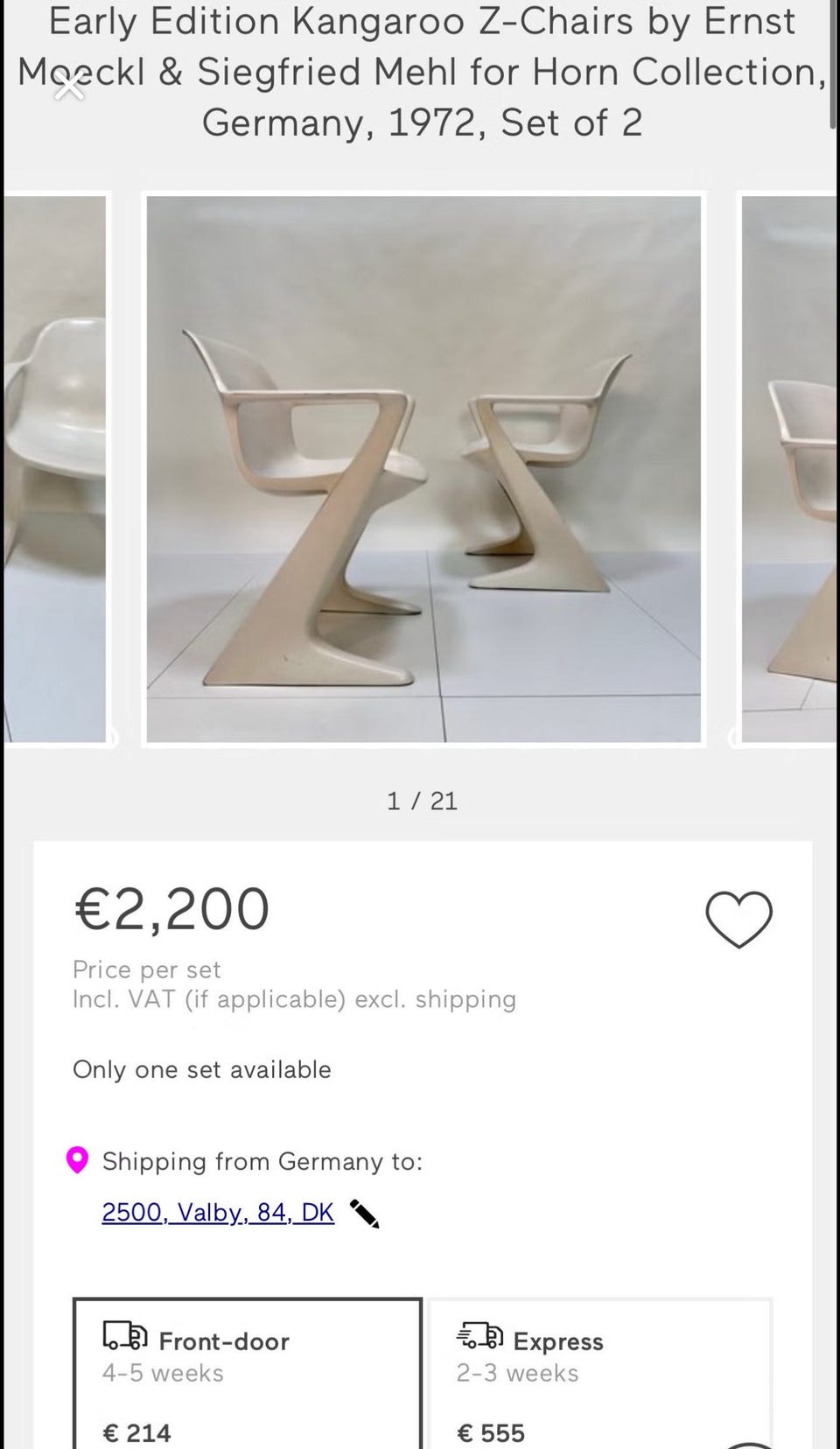Click the €2,200 price text
Image resolution: width=840 pixels, height=1449 pixels.
171,908
